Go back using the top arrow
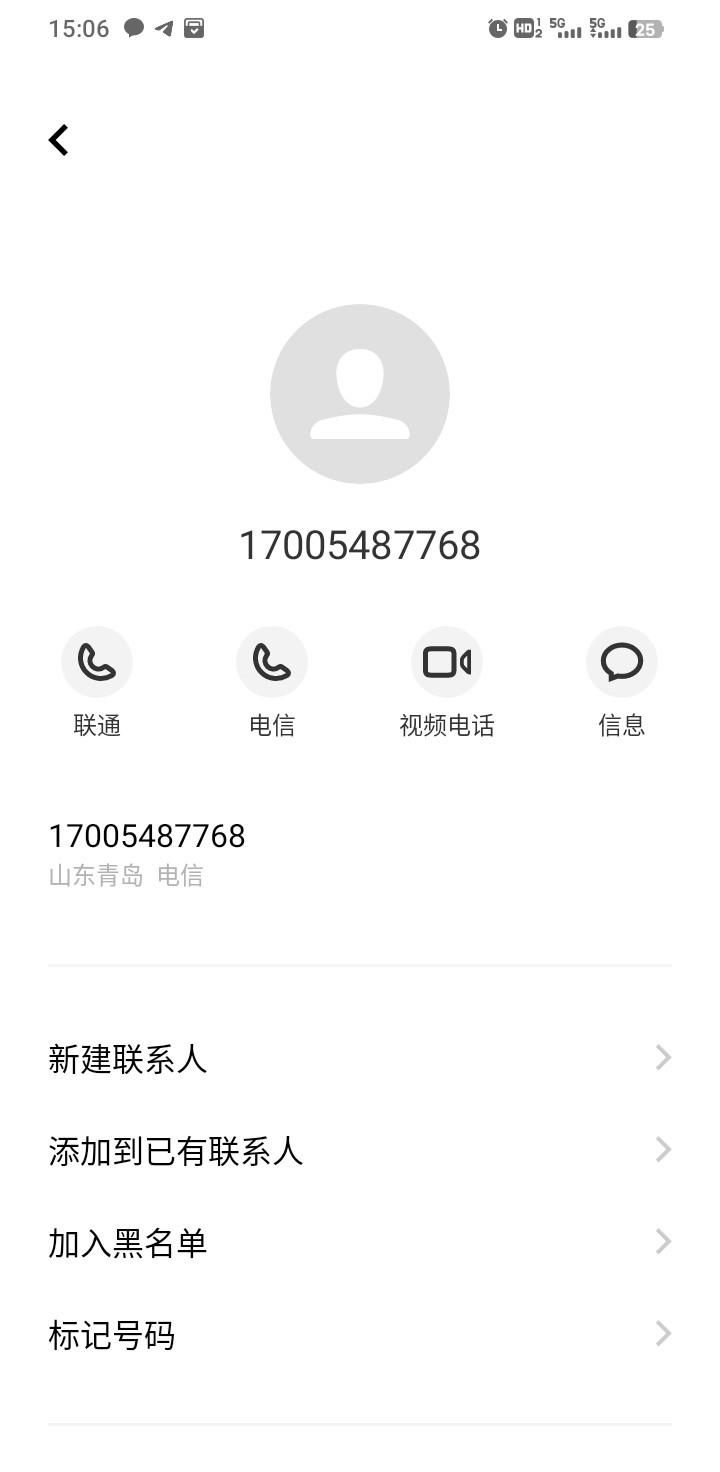 [x=59, y=140]
